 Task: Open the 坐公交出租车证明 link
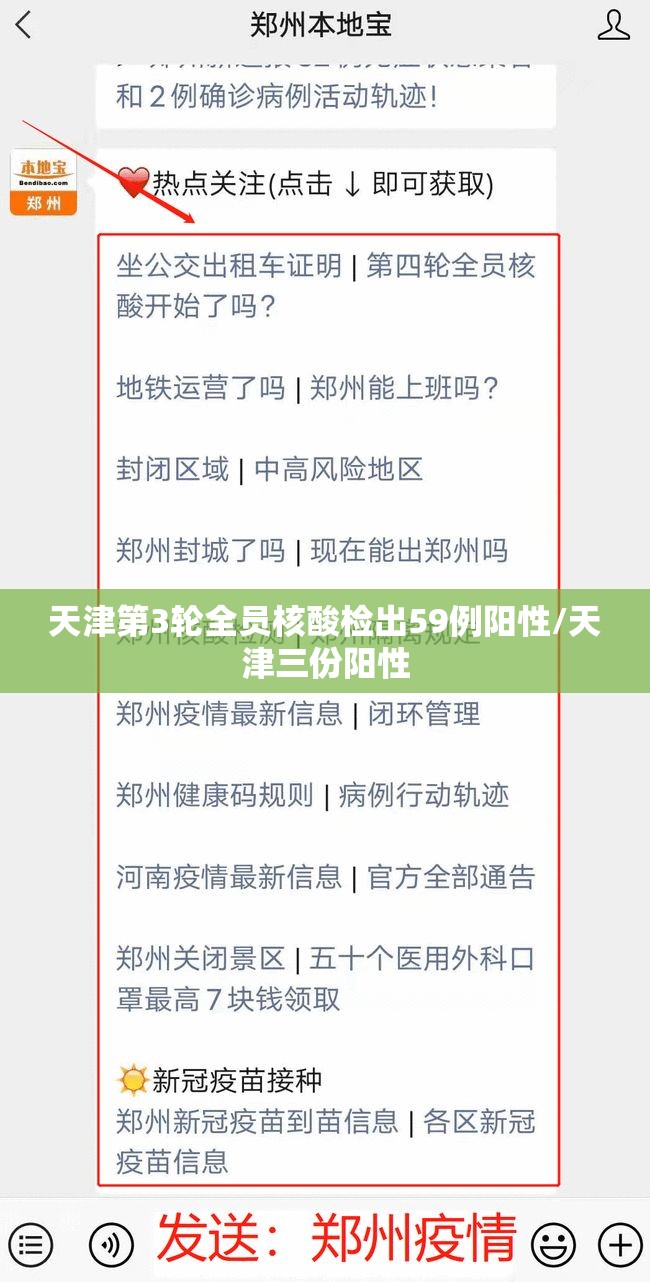click(229, 265)
